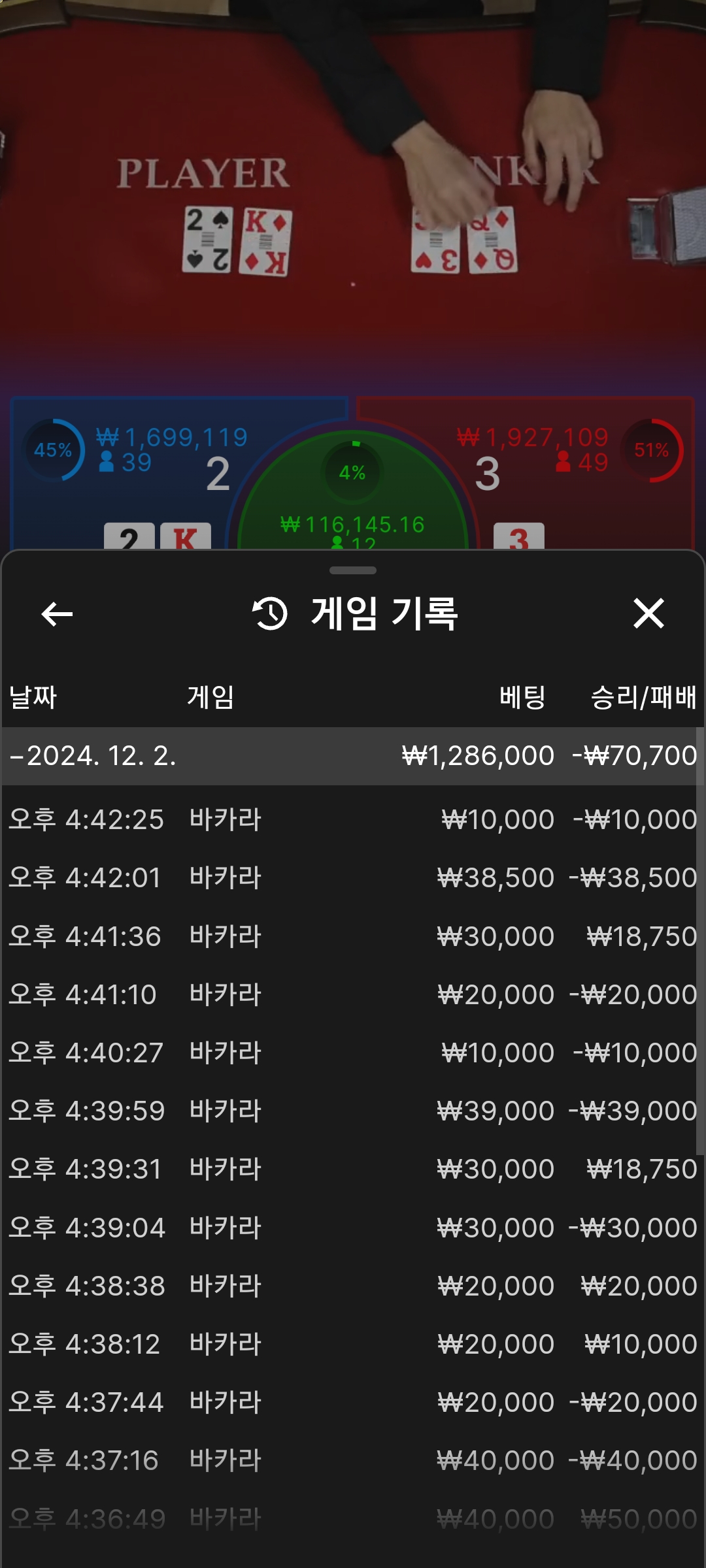Open the 오후 4:38:12 바카라 record
706x1568 pixels.
click(x=350, y=1344)
